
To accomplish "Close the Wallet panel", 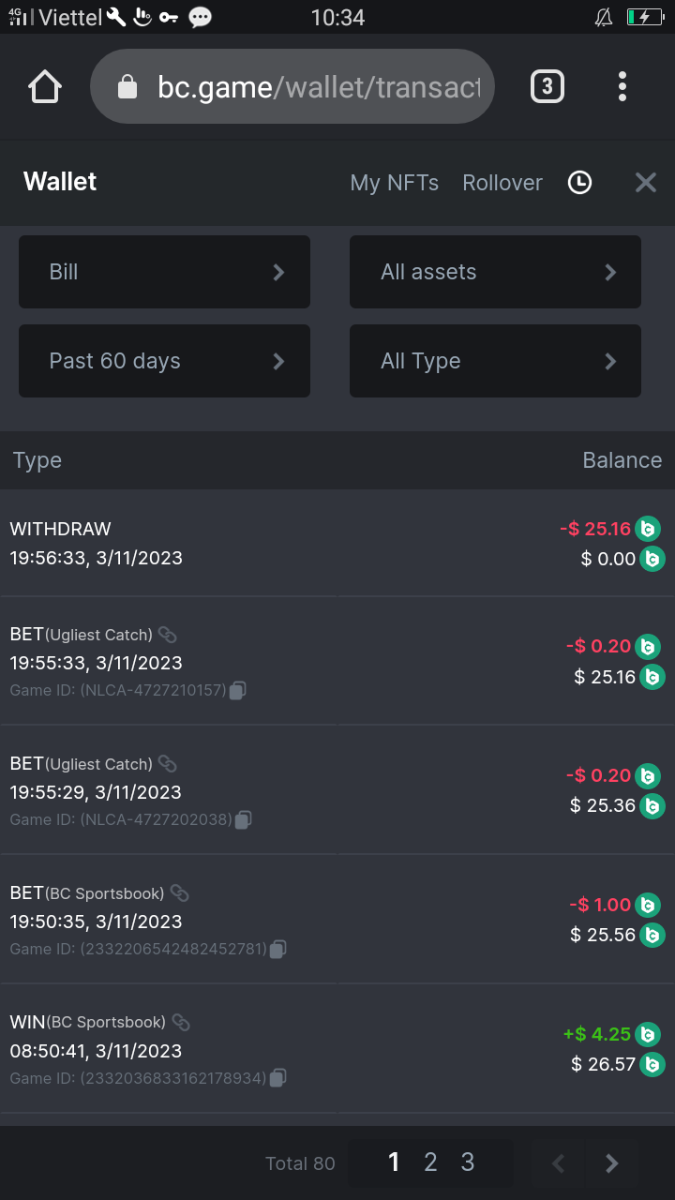I will click(x=645, y=182).
